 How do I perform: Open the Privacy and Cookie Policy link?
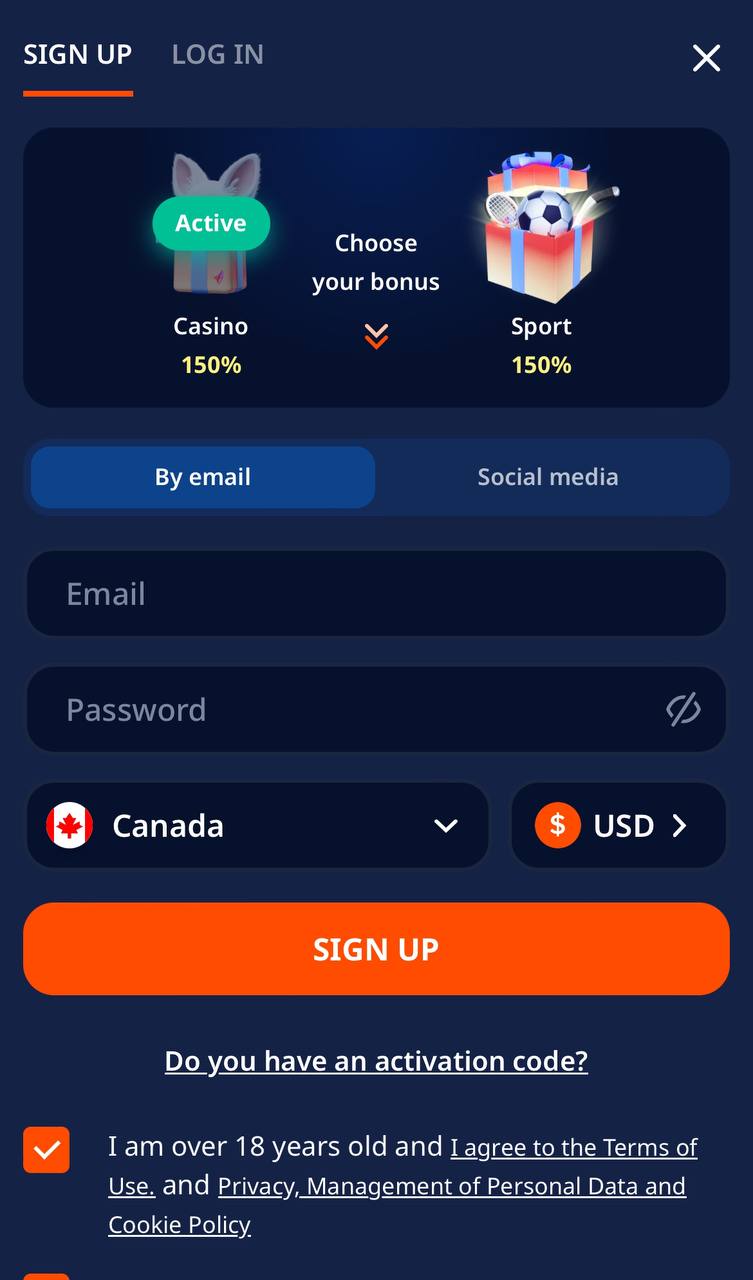[x=397, y=1205]
